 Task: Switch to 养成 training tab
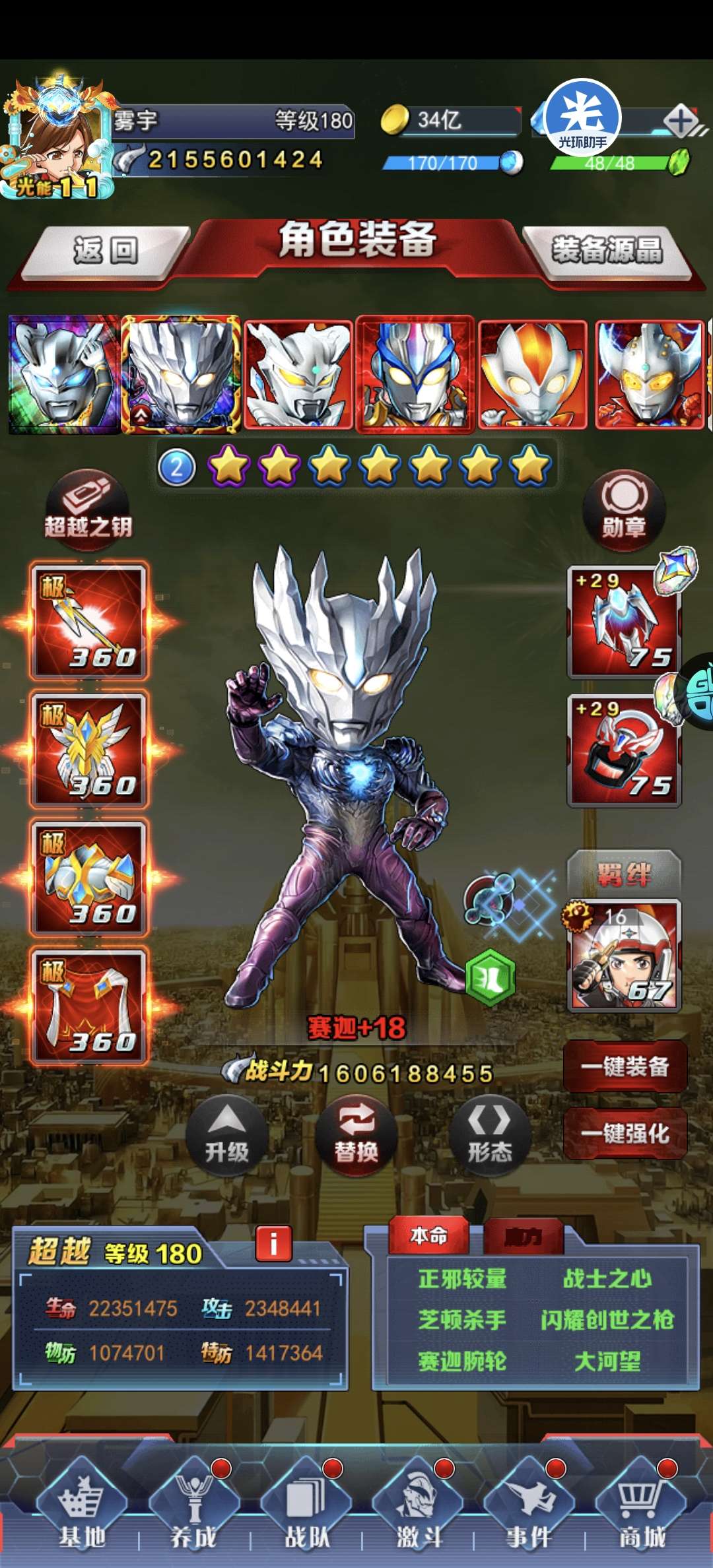193,1511
